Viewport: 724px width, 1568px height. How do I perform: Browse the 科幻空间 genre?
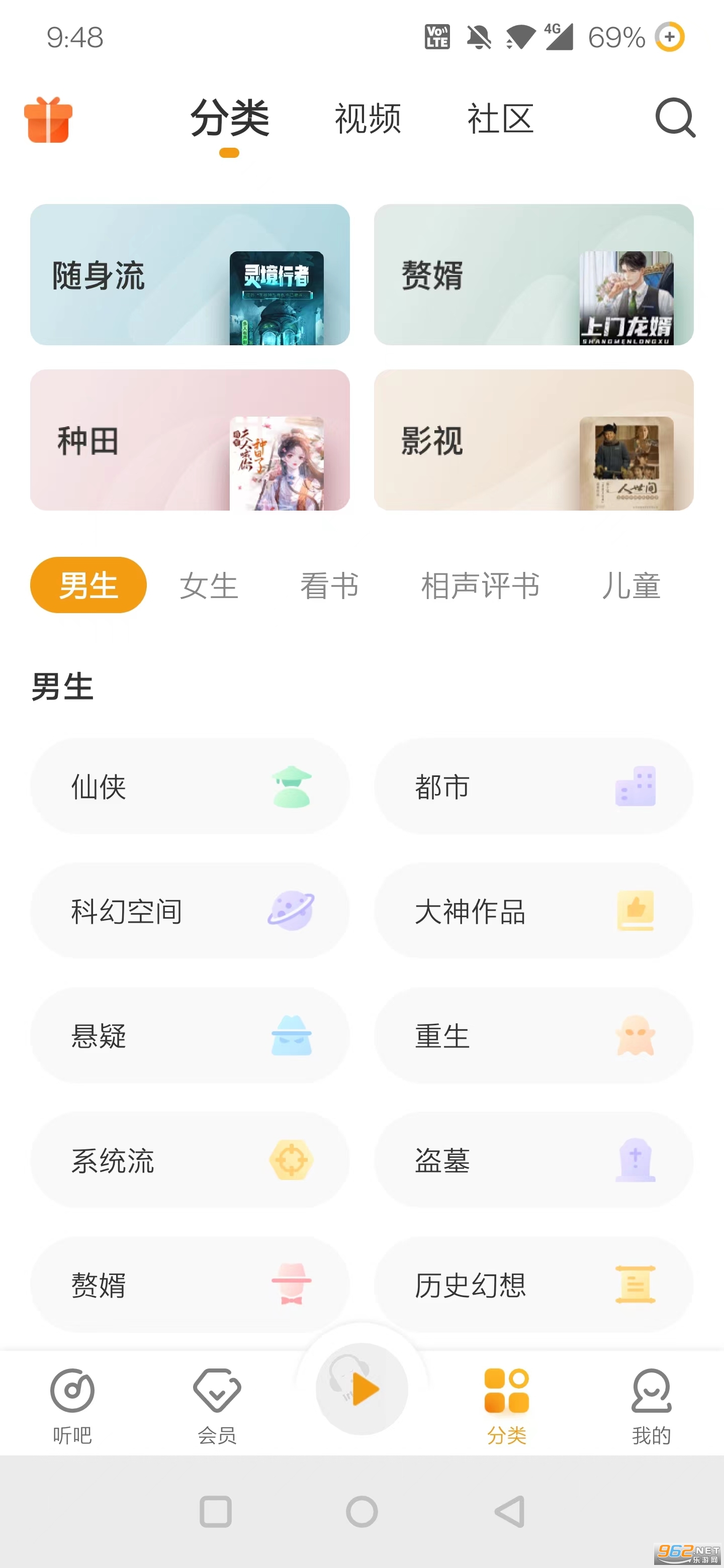click(190, 911)
